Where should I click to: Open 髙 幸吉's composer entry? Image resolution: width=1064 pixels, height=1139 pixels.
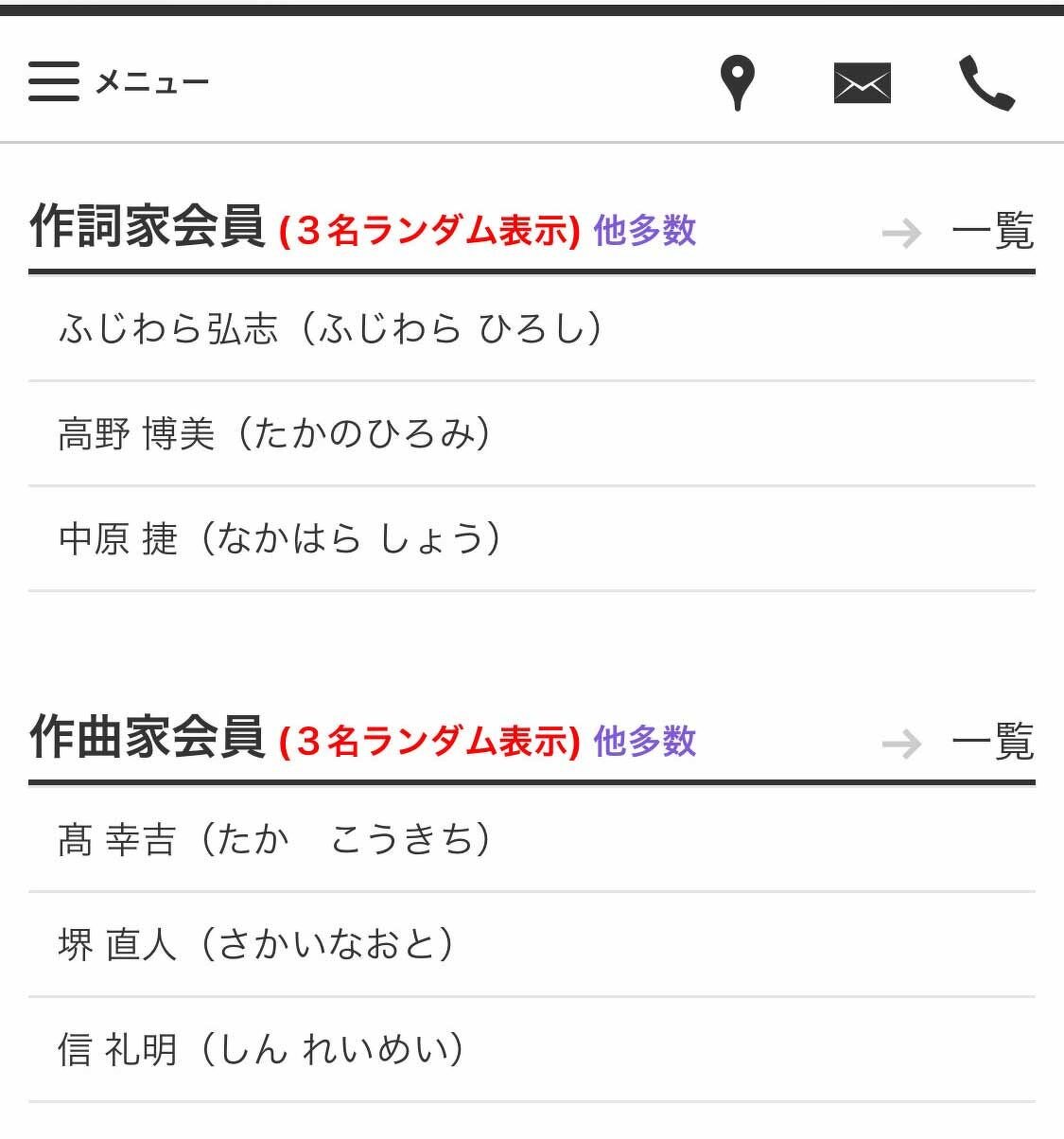pos(274,840)
